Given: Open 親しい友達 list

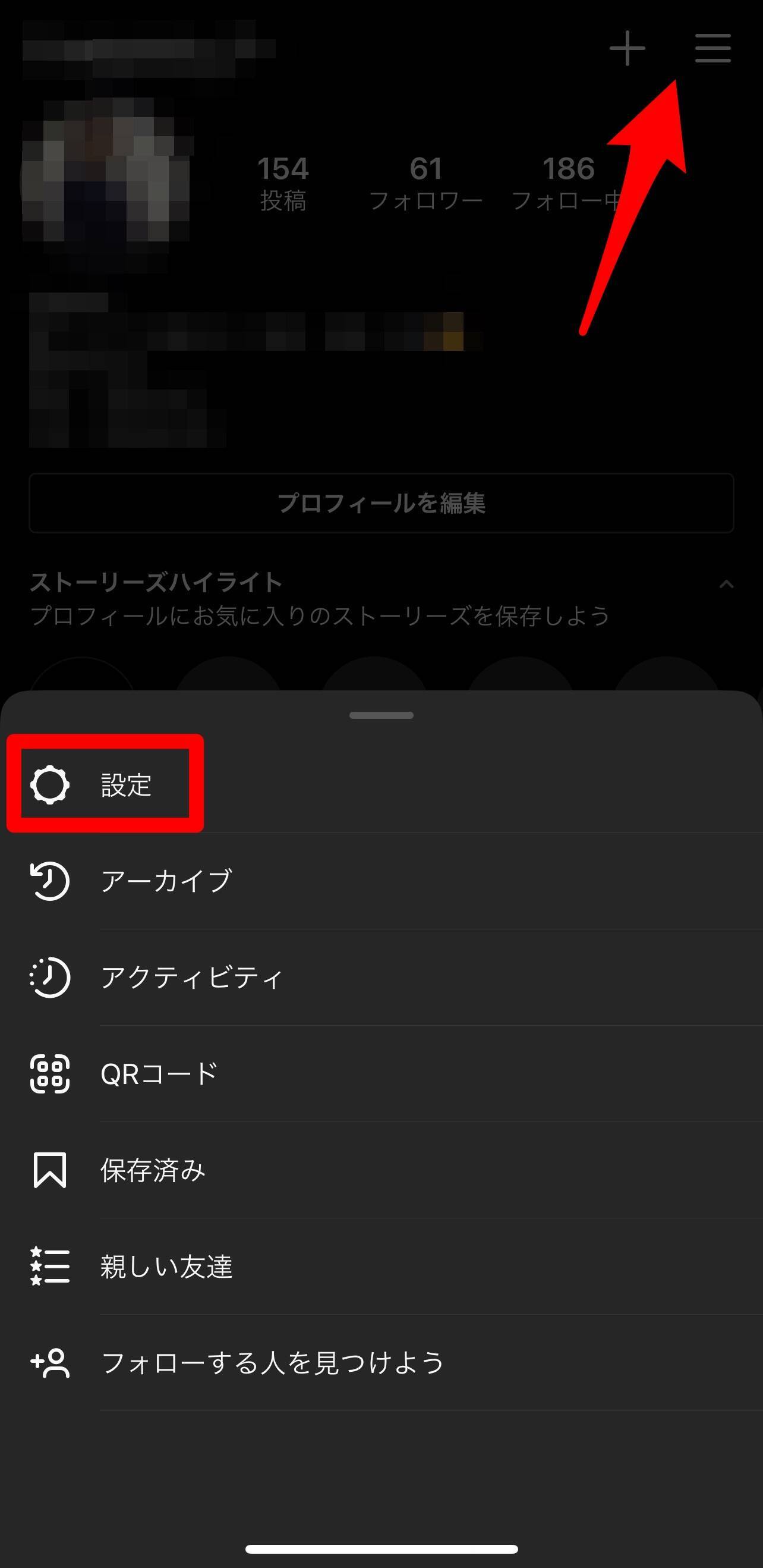Looking at the screenshot, I should click(166, 1266).
